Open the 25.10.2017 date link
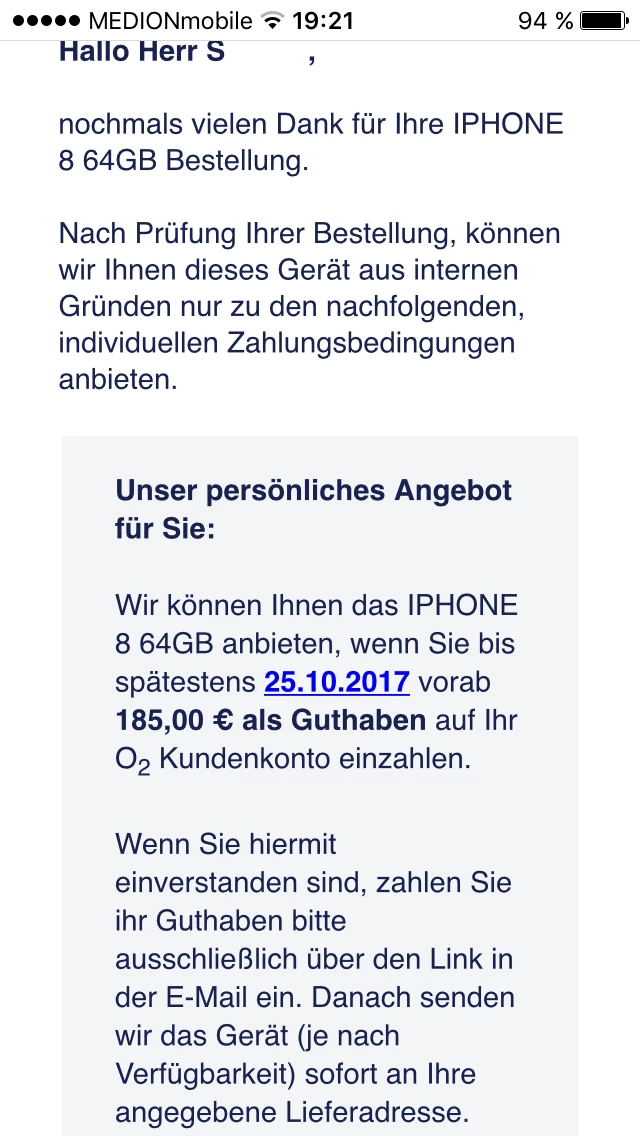This screenshot has height=1136, width=640. [337, 682]
